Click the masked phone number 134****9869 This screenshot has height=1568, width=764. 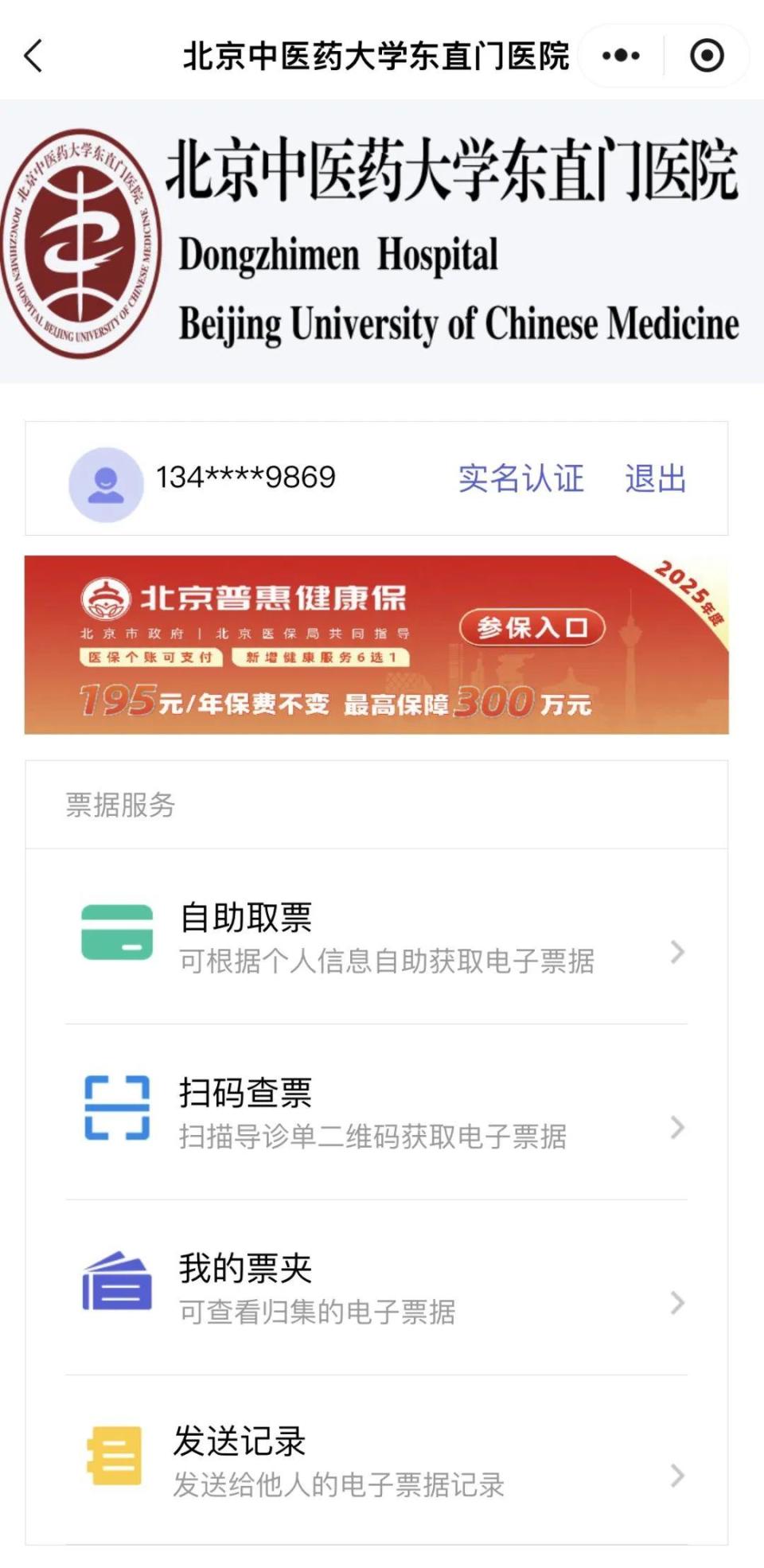click(x=244, y=478)
